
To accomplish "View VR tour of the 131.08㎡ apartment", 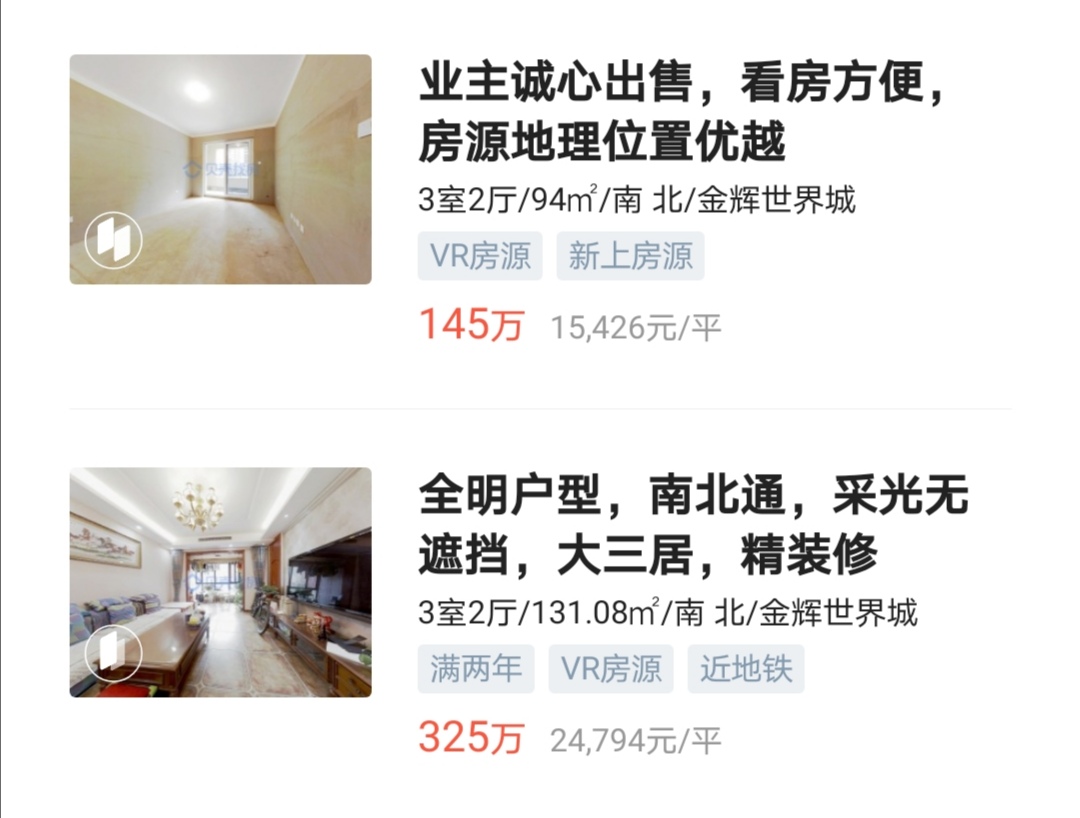I will pyautogui.click(x=113, y=653).
